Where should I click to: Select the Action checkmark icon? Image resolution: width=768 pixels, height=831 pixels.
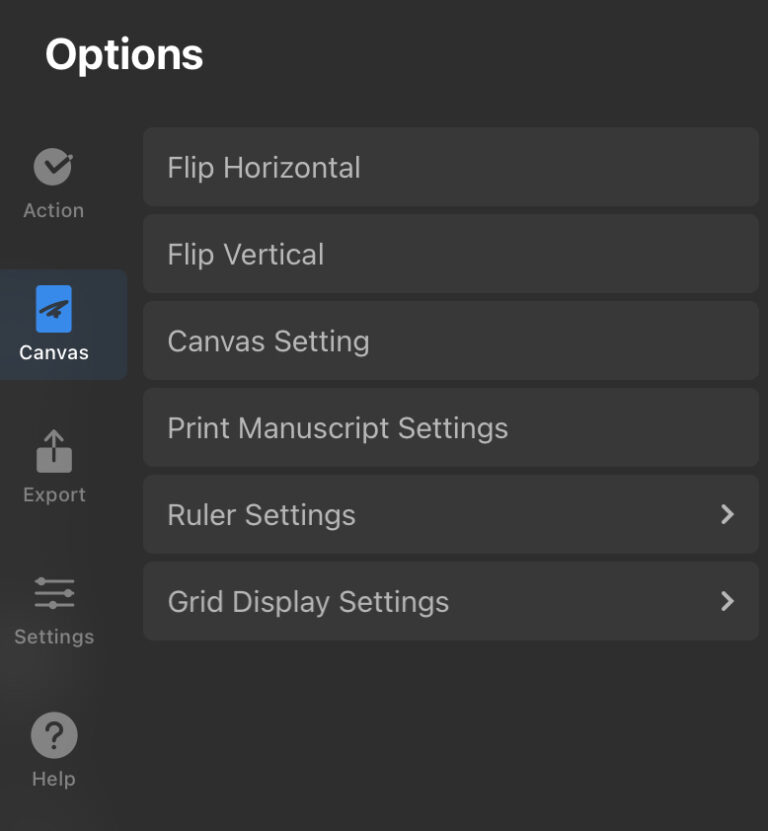tap(53, 167)
